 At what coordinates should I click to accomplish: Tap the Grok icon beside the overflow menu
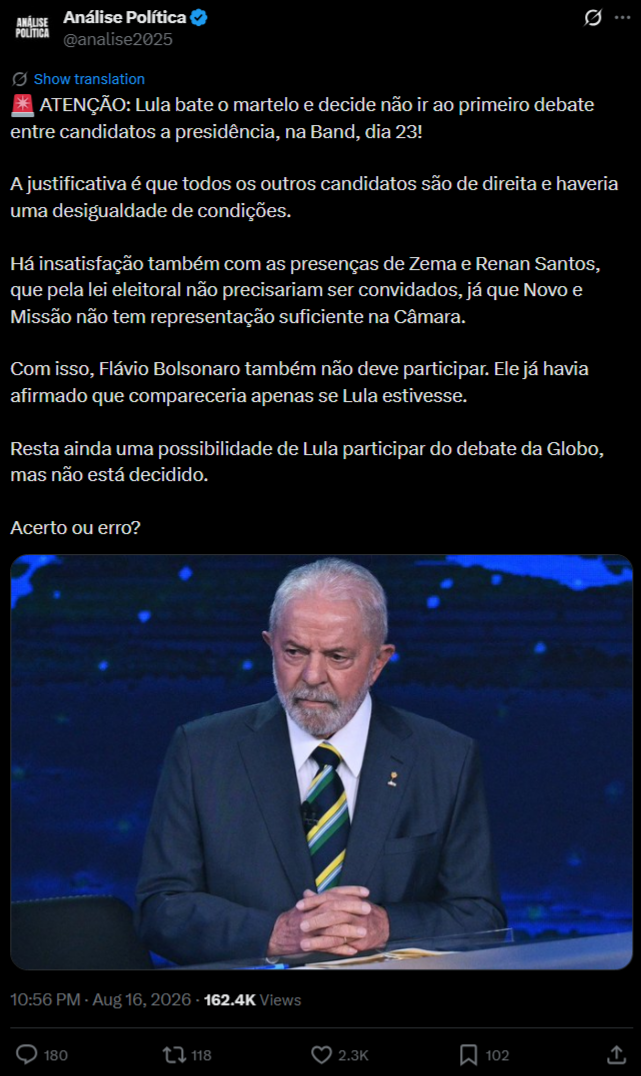pos(593,18)
